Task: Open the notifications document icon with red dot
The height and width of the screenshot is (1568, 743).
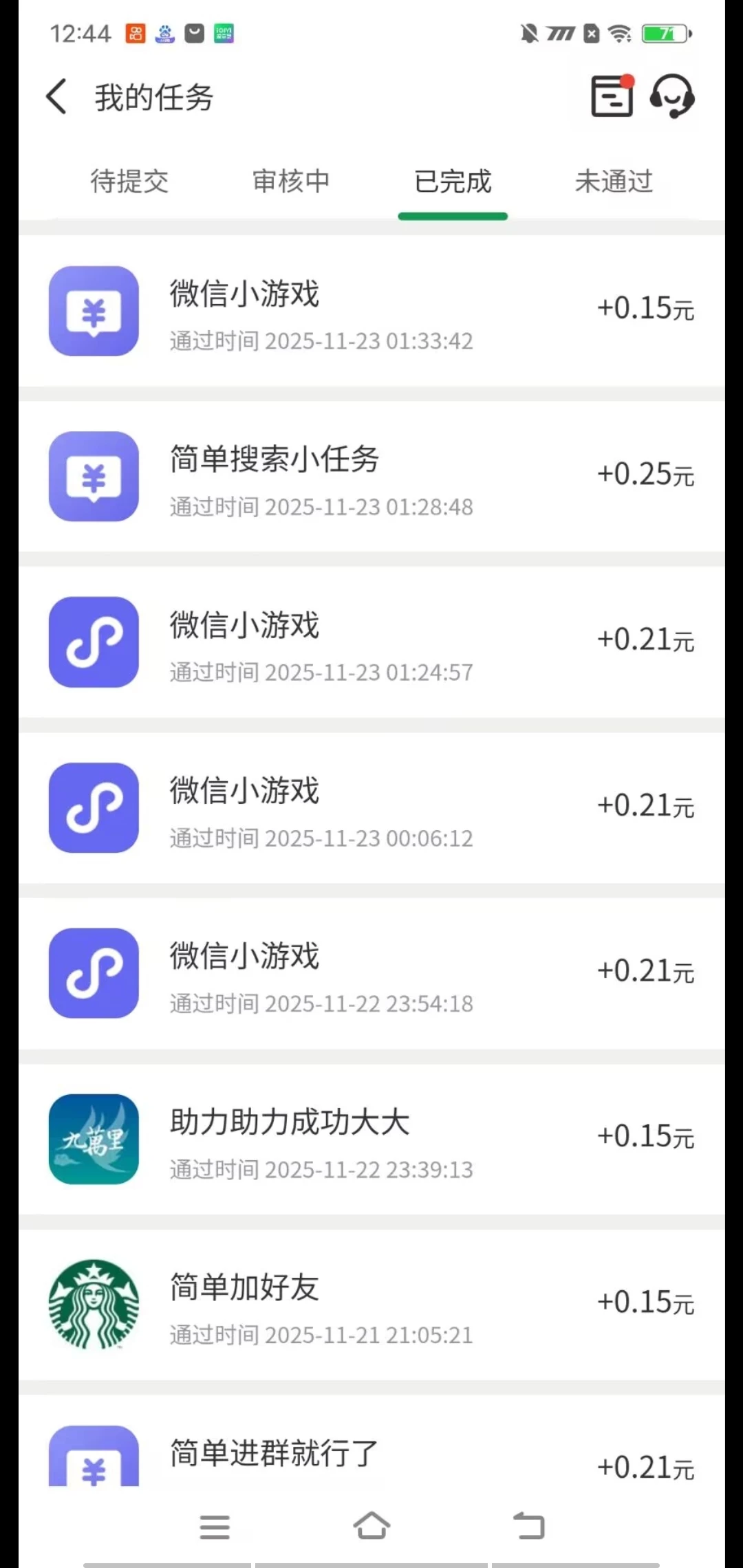Action: tap(610, 98)
